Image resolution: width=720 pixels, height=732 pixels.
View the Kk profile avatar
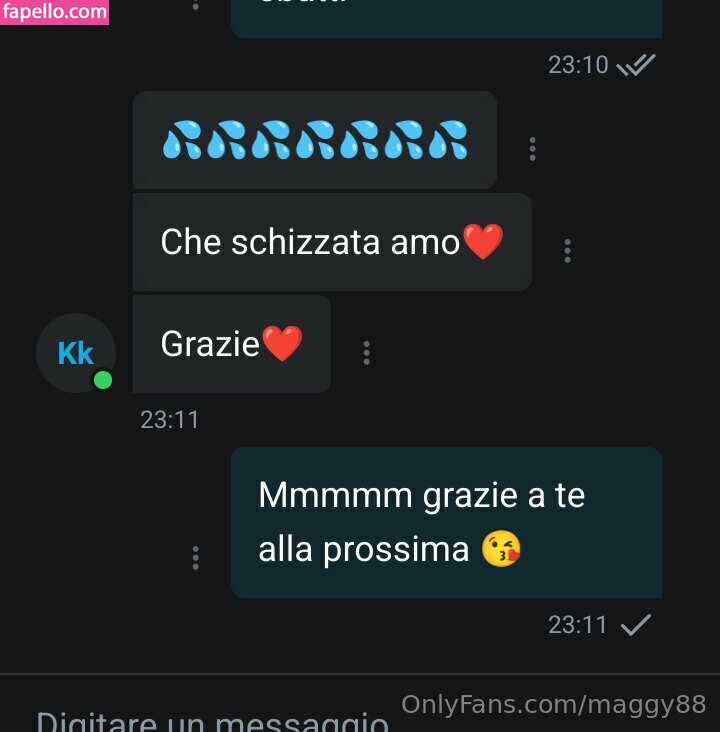tap(76, 353)
